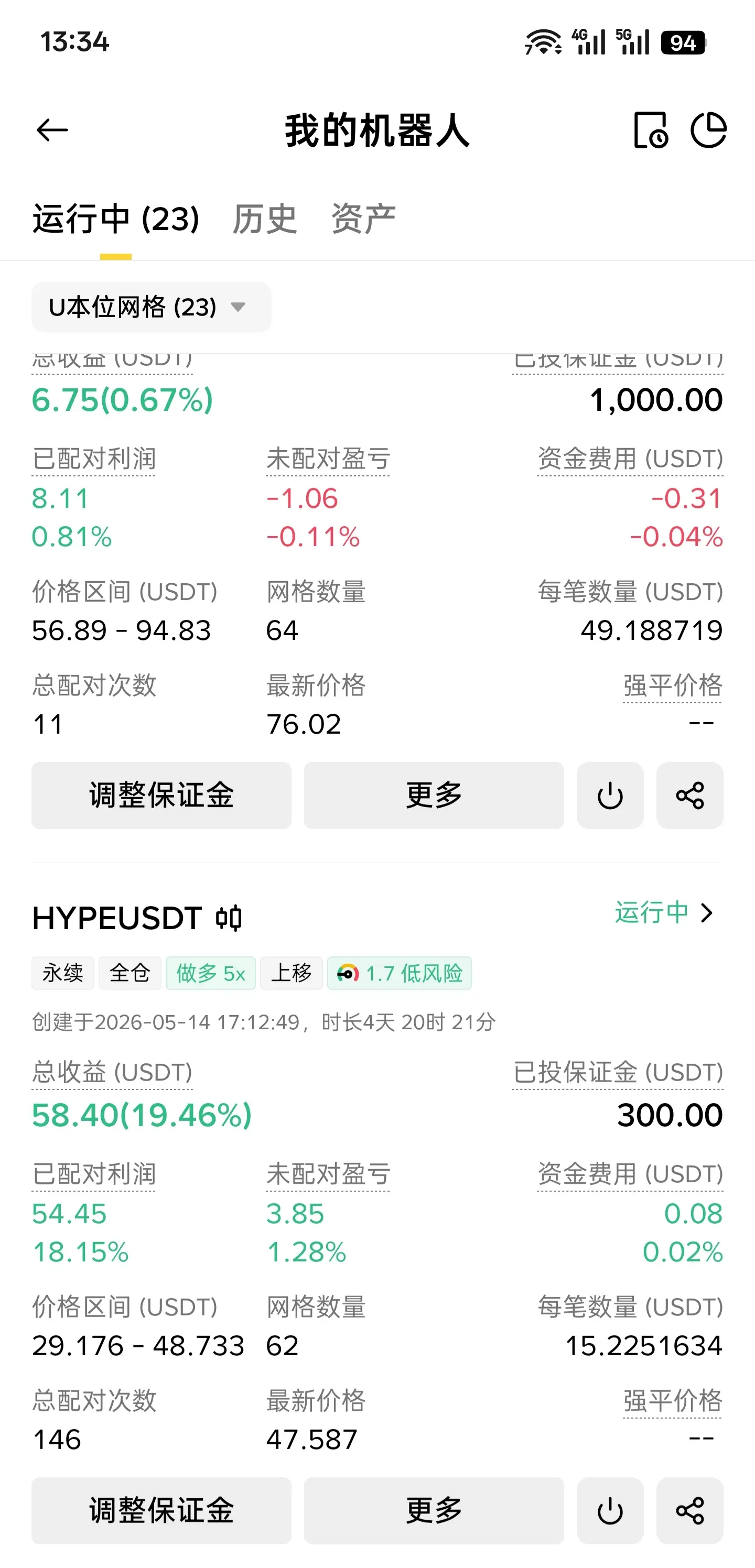Open the 1.7 低风险 risk tag
Image resolution: width=755 pixels, height=1568 pixels.
click(x=400, y=973)
